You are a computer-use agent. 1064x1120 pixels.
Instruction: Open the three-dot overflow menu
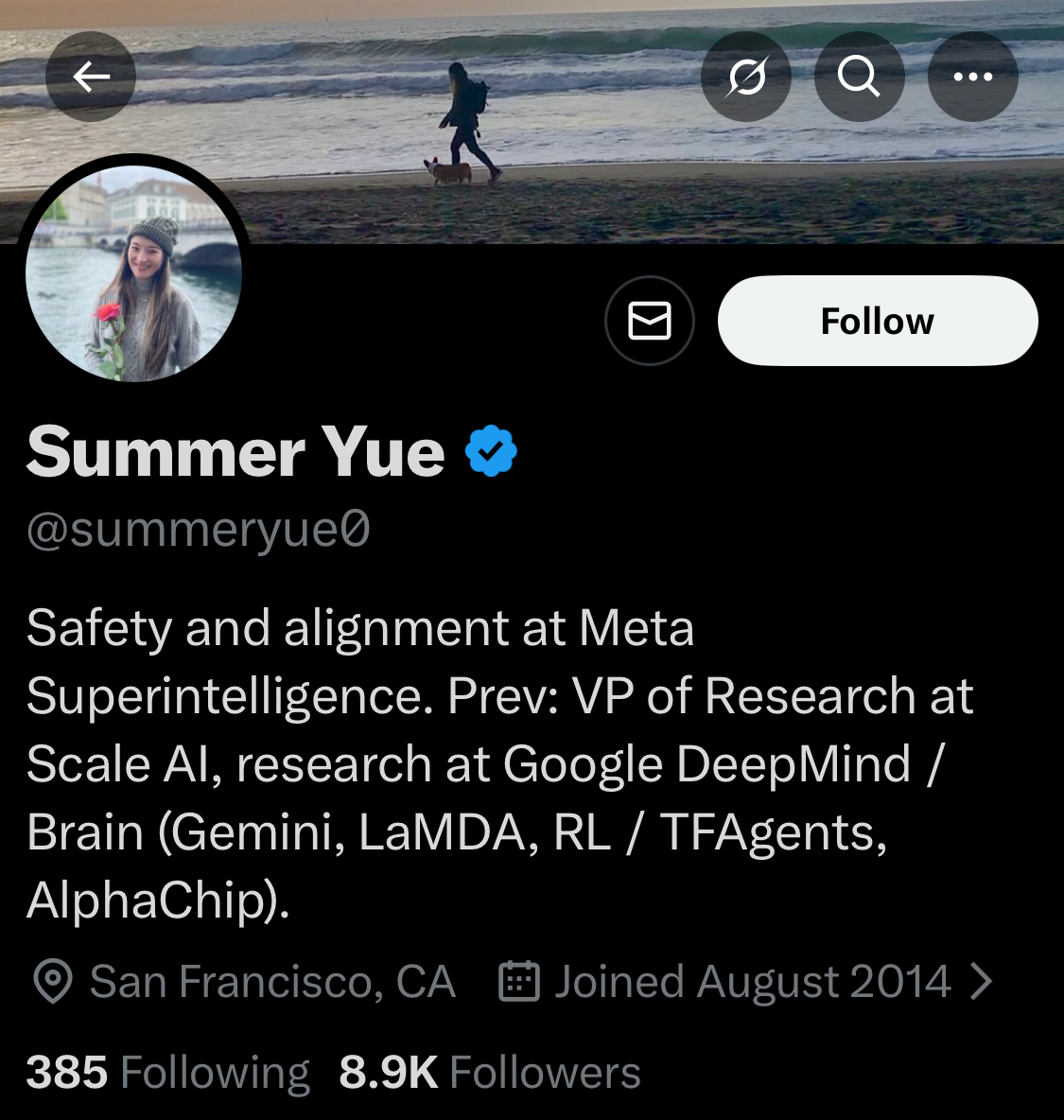click(x=972, y=77)
